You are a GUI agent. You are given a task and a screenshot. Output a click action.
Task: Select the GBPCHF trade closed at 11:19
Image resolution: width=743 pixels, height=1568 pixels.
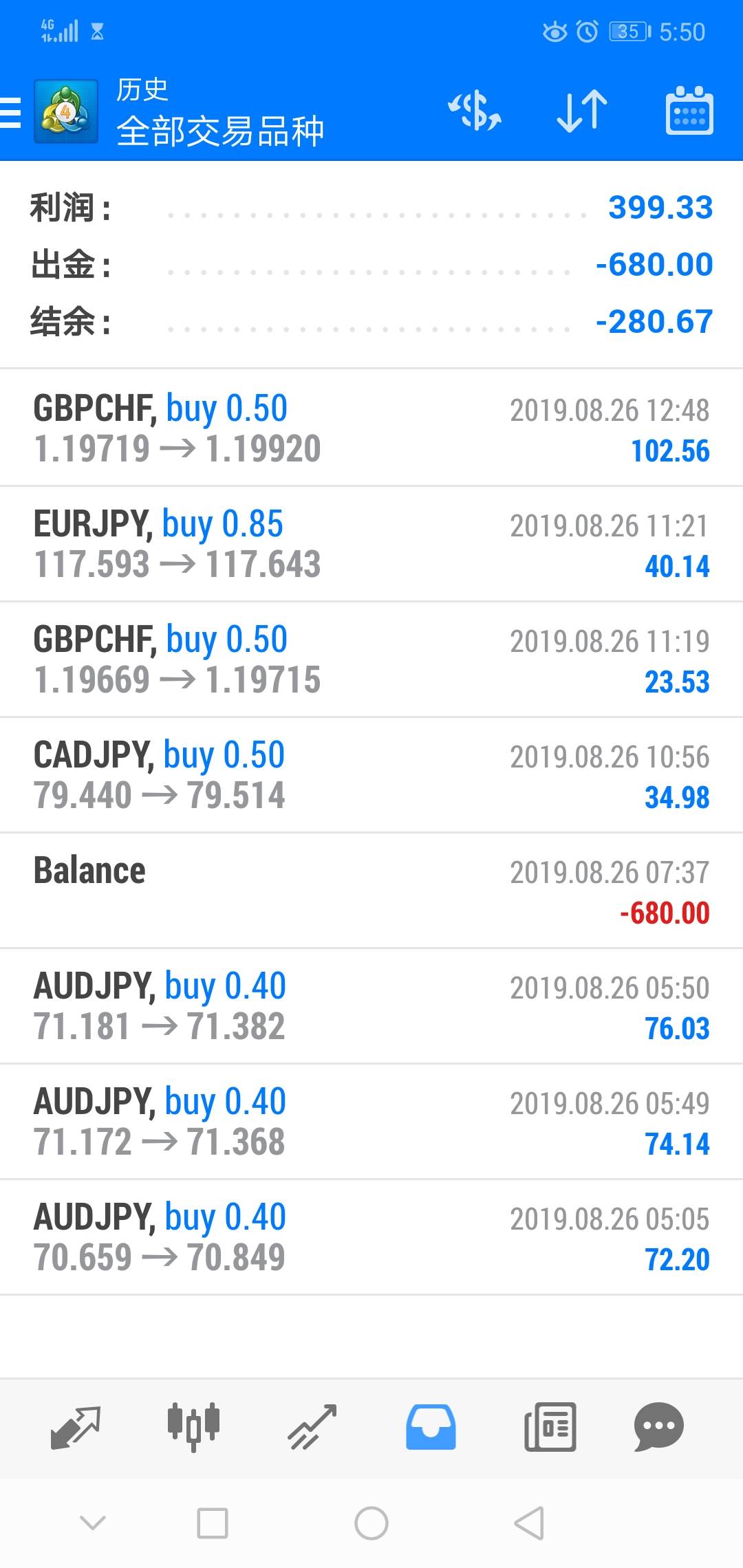(371, 659)
